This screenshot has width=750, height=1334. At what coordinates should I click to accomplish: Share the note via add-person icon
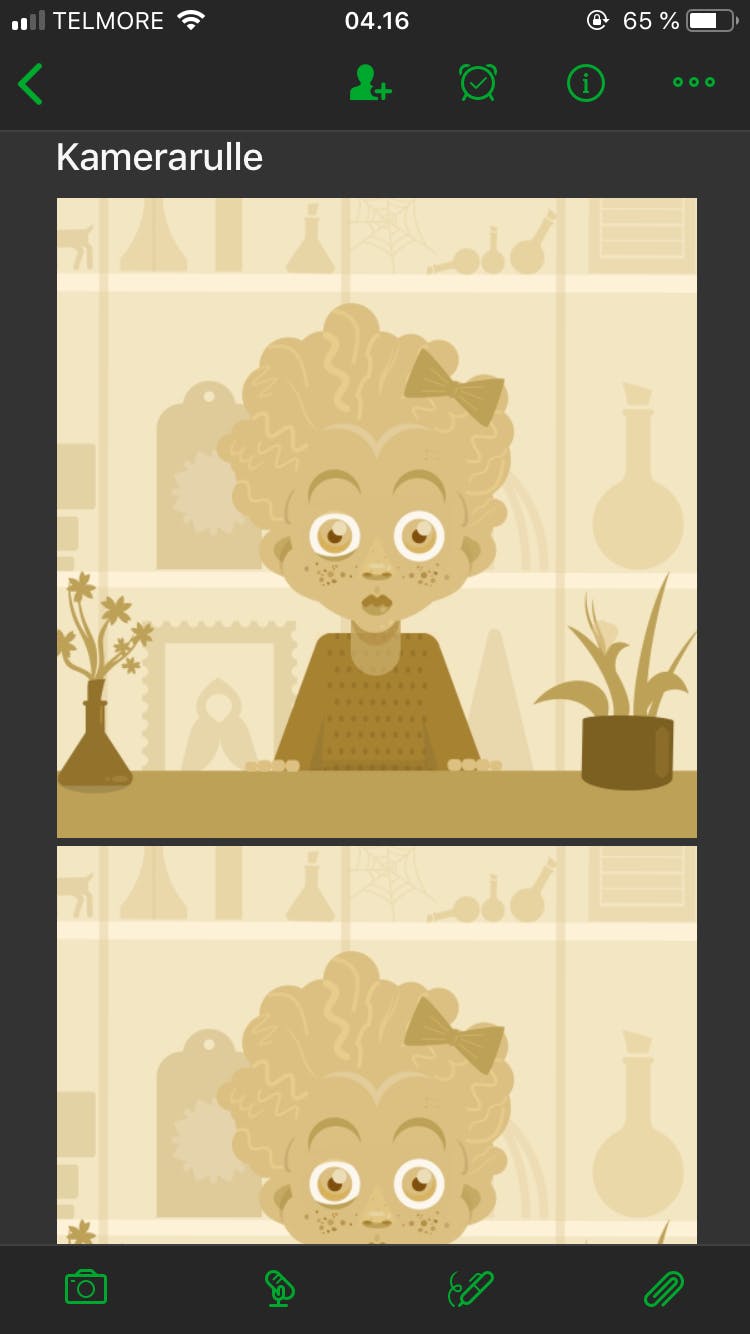(369, 83)
